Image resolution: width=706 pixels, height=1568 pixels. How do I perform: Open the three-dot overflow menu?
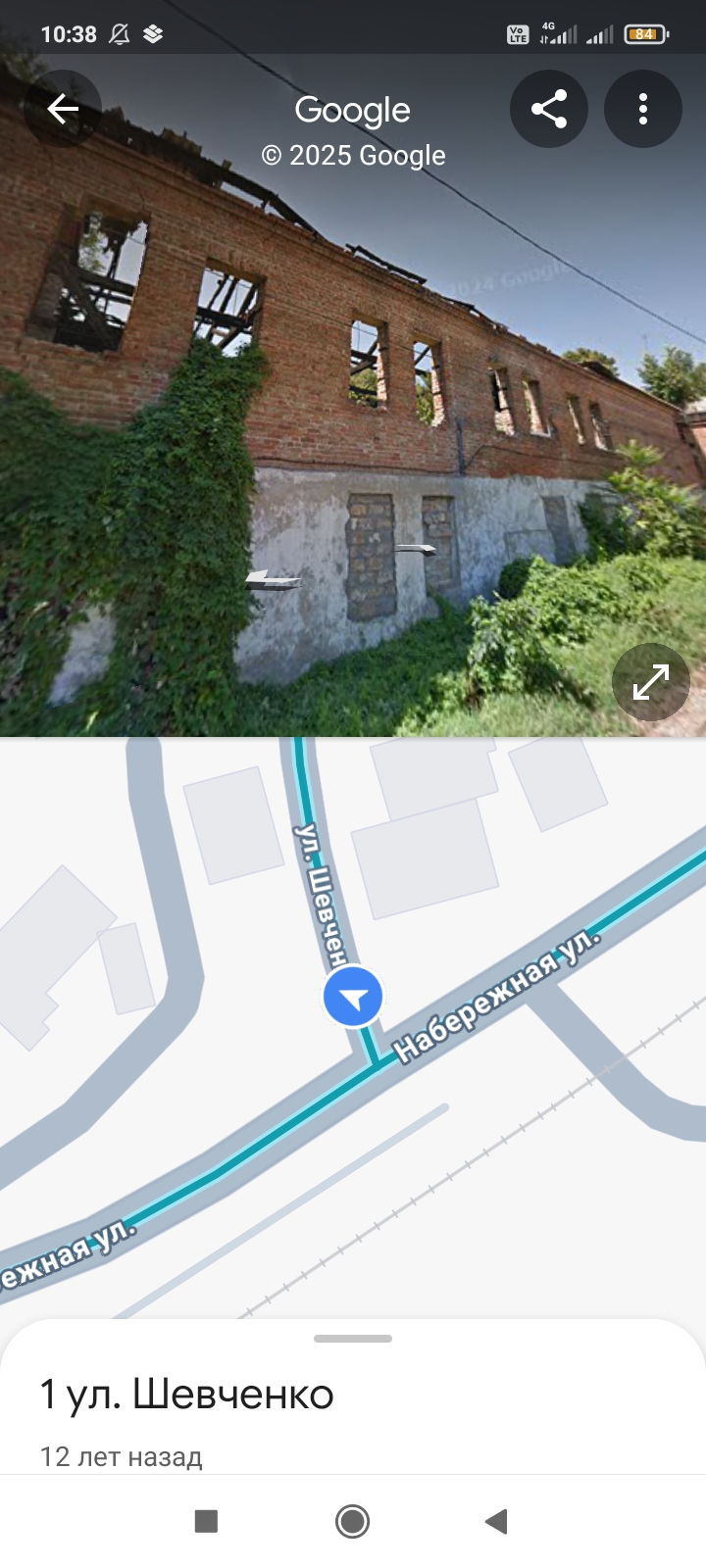pos(643,109)
